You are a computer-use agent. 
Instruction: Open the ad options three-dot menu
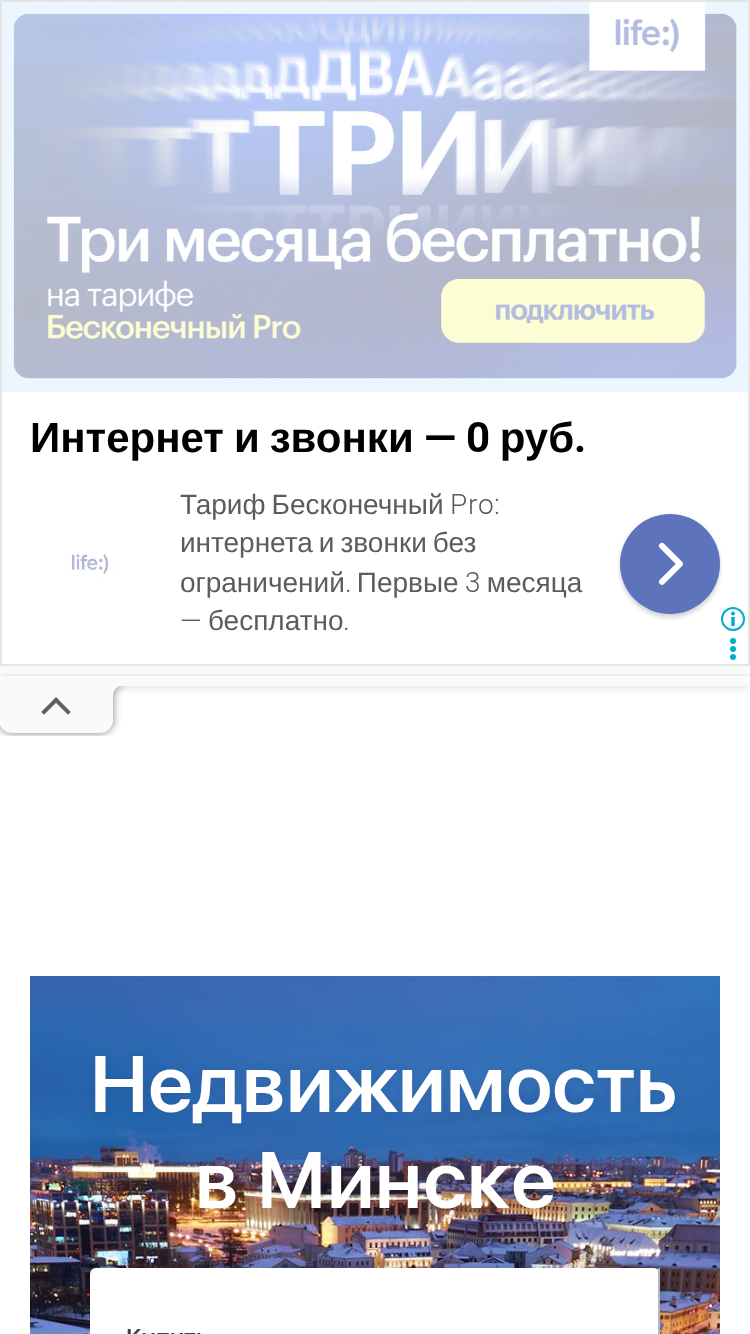click(733, 649)
